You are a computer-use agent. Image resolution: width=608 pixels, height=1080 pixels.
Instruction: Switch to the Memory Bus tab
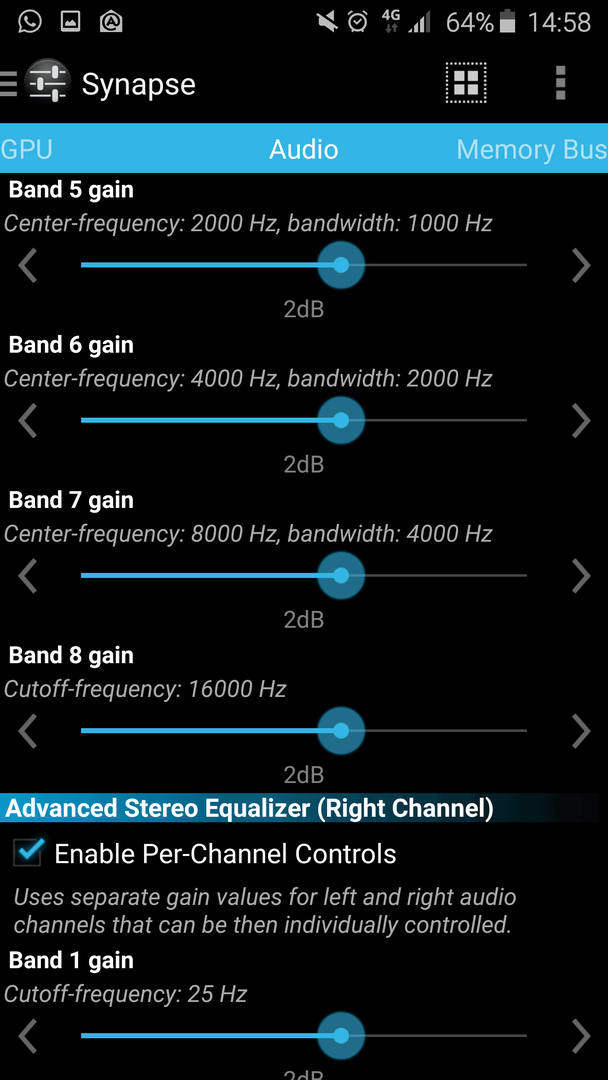(532, 149)
